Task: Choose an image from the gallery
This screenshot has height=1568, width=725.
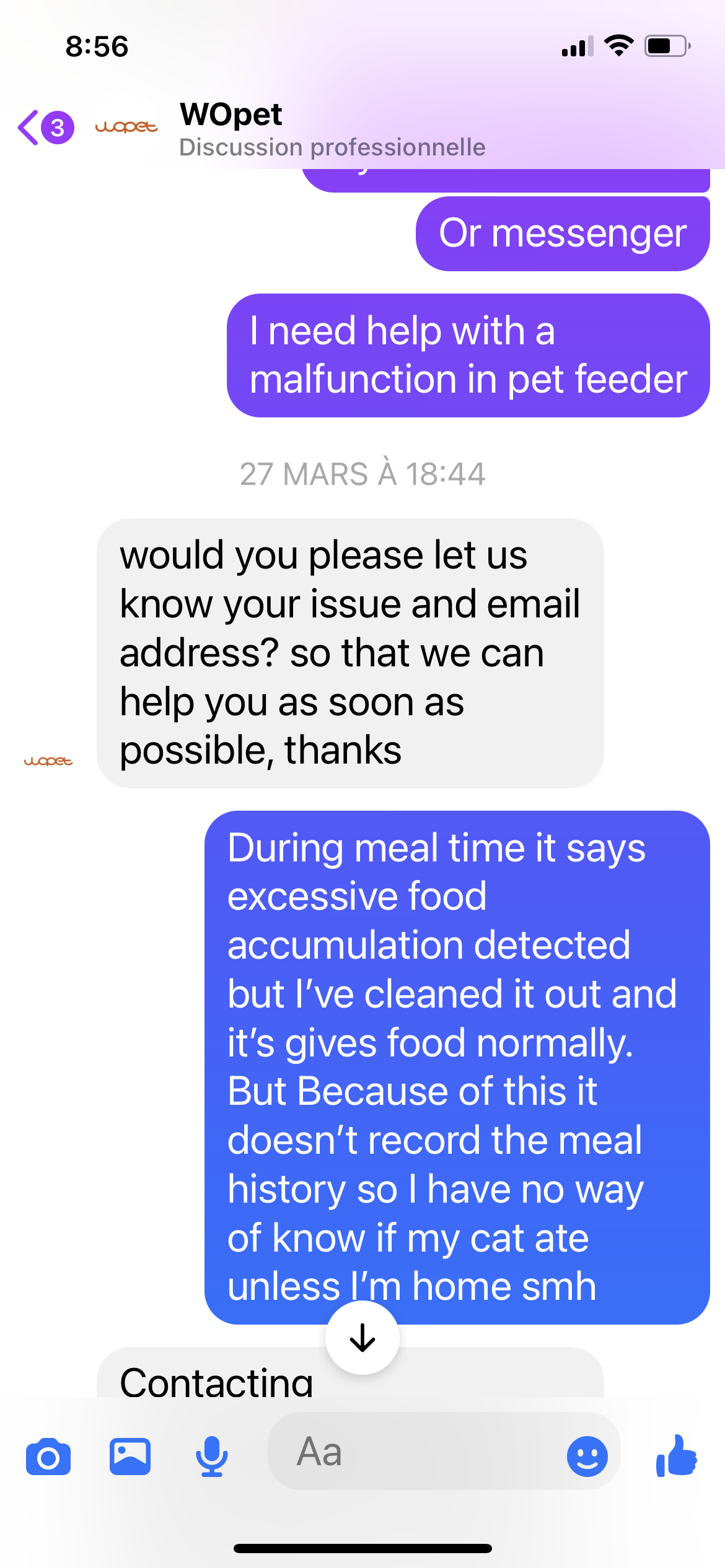Action: point(130,1457)
